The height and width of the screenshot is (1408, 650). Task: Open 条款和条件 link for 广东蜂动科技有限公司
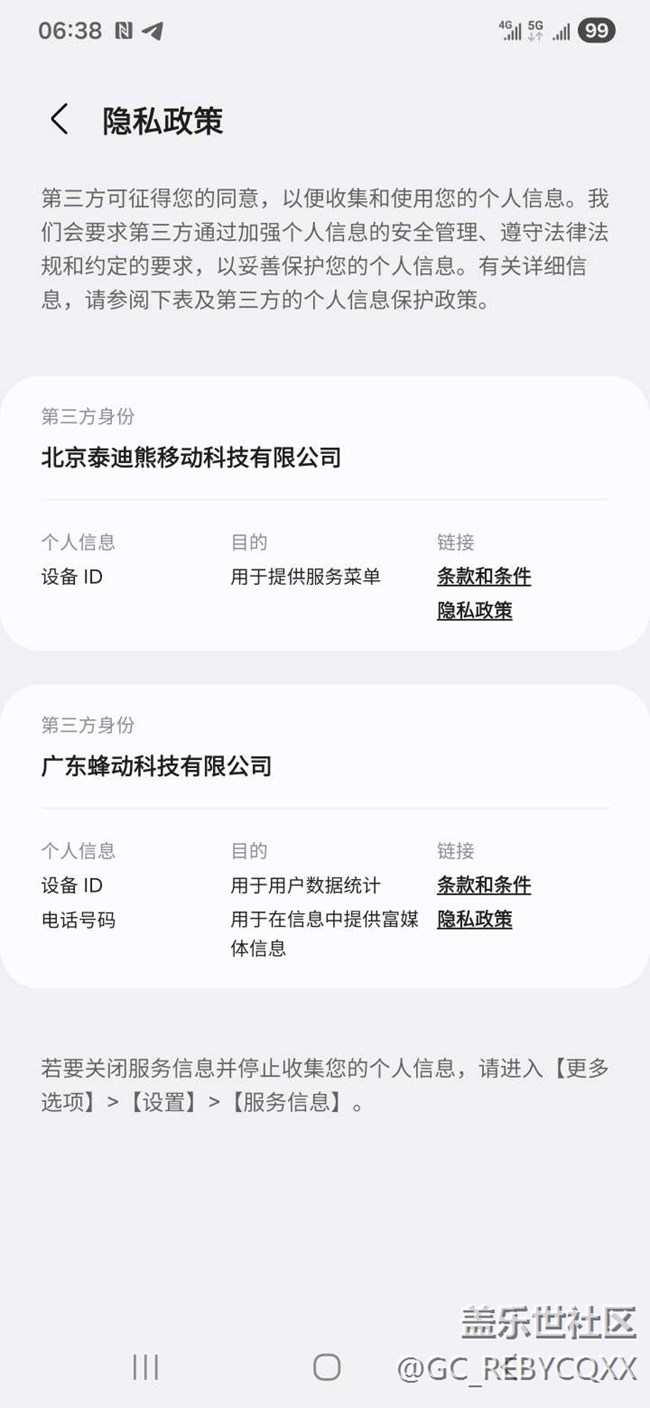(484, 886)
